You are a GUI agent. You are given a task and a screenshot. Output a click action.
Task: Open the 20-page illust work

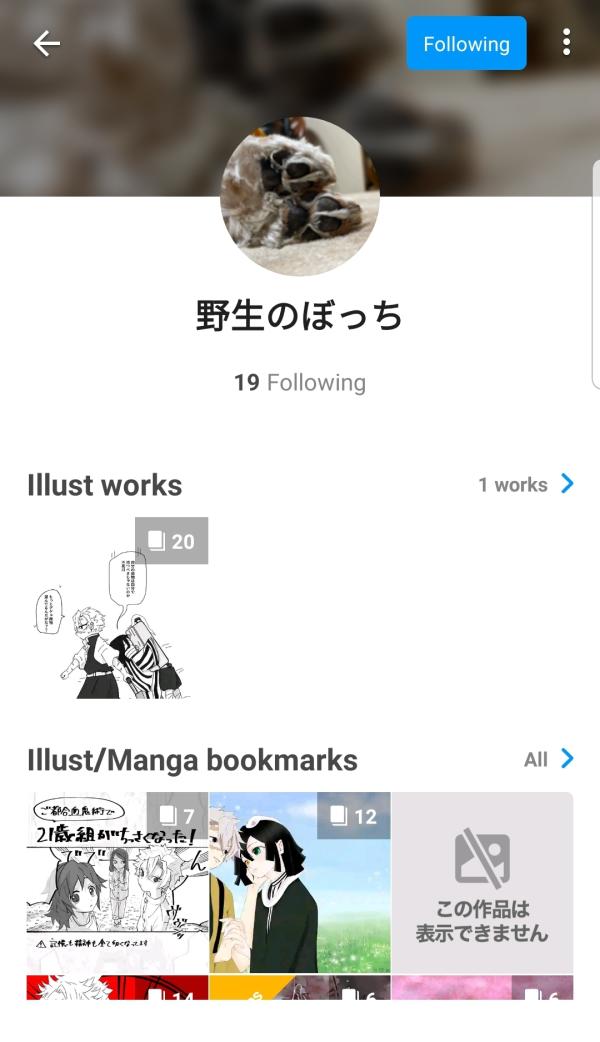coord(117,608)
